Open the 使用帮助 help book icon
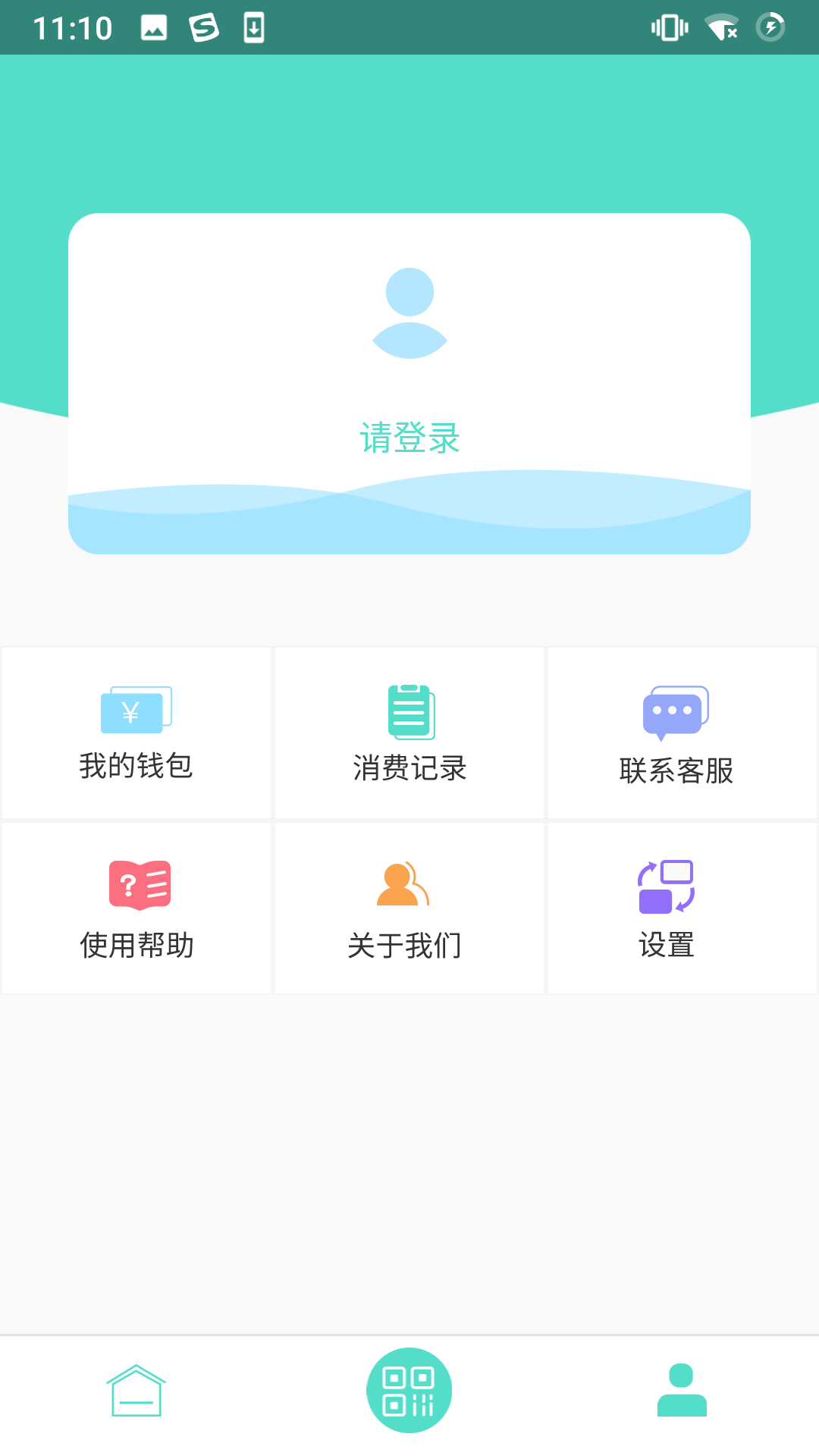The height and width of the screenshot is (1456, 819). pos(140,885)
